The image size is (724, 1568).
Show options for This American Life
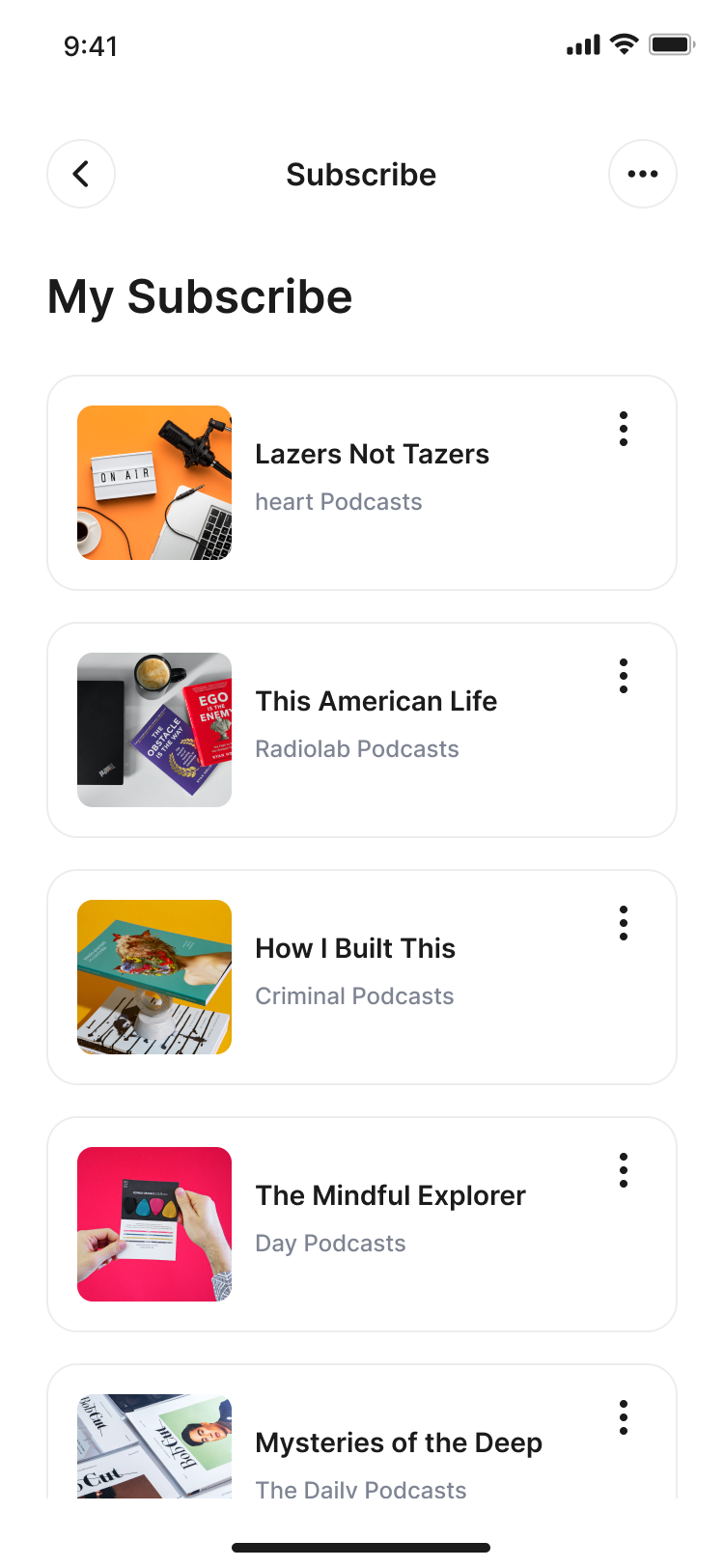(x=624, y=676)
